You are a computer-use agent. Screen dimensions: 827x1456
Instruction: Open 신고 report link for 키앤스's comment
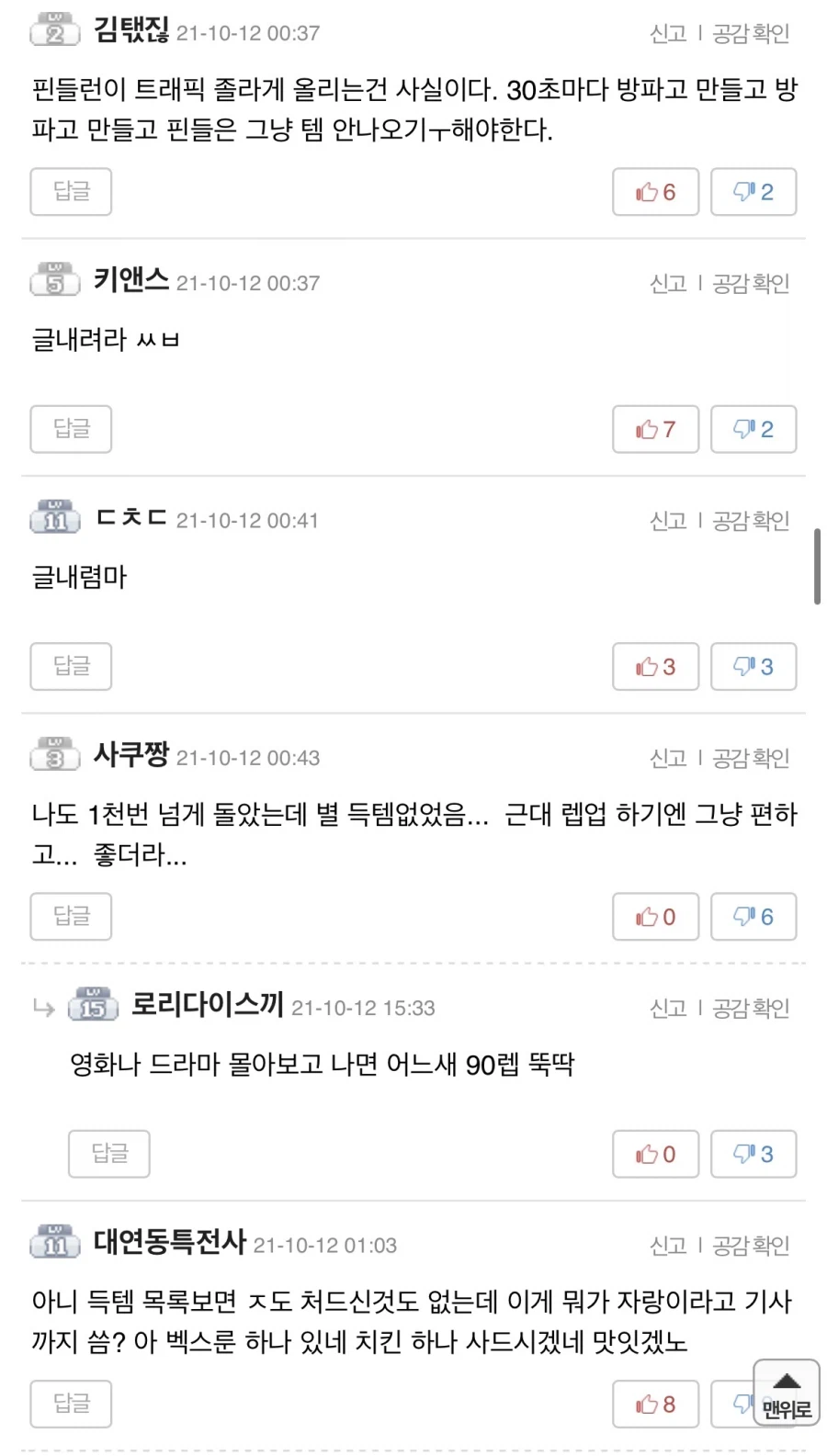pyautogui.click(x=667, y=282)
